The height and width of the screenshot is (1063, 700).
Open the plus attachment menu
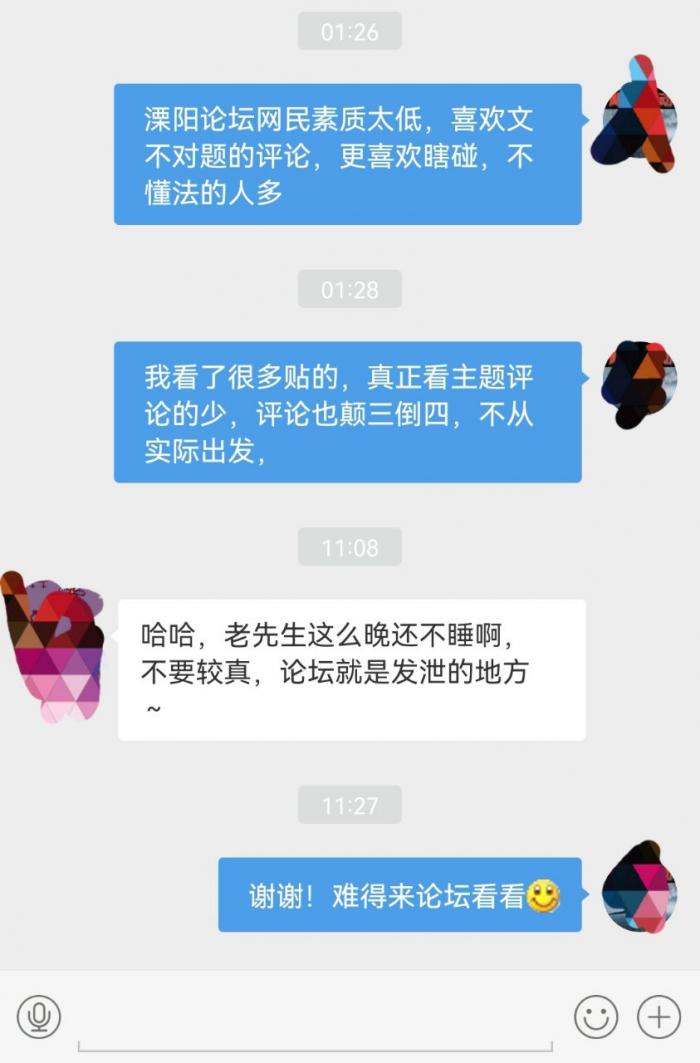tap(659, 1017)
